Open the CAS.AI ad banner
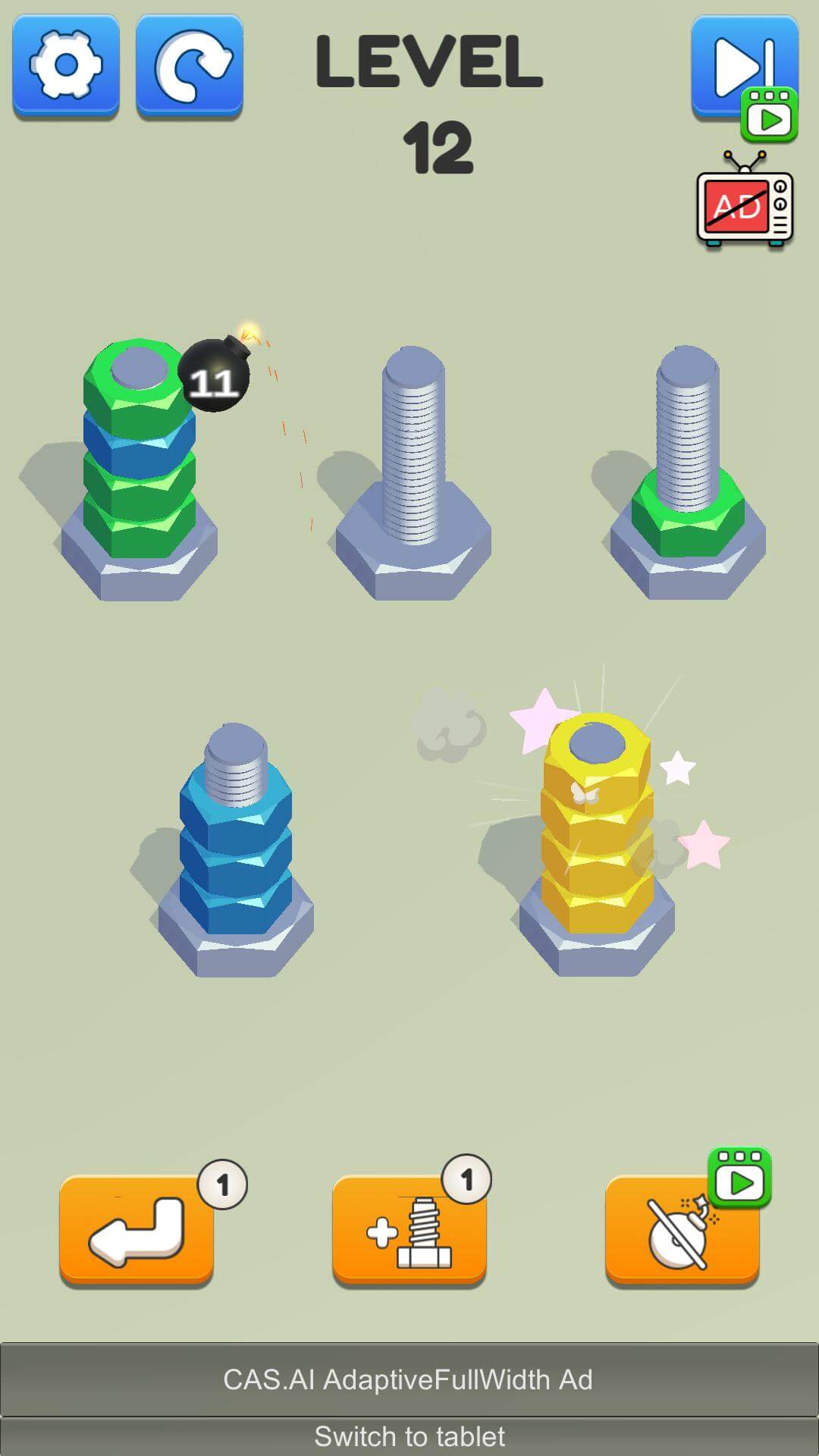 tap(409, 1379)
